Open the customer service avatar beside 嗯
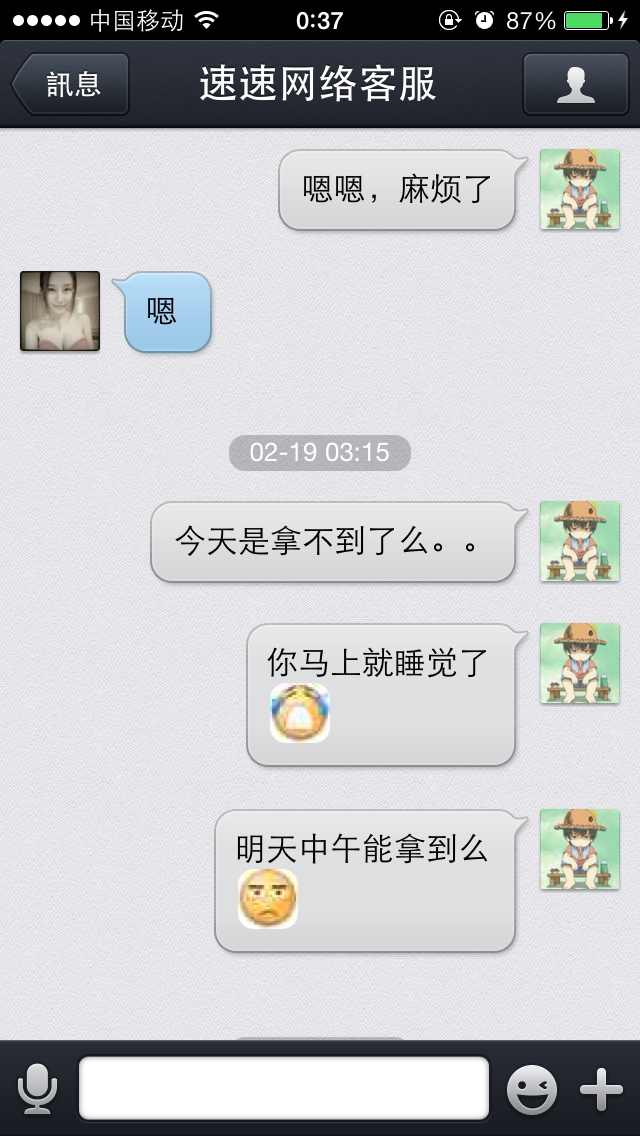640x1136 pixels. point(60,311)
